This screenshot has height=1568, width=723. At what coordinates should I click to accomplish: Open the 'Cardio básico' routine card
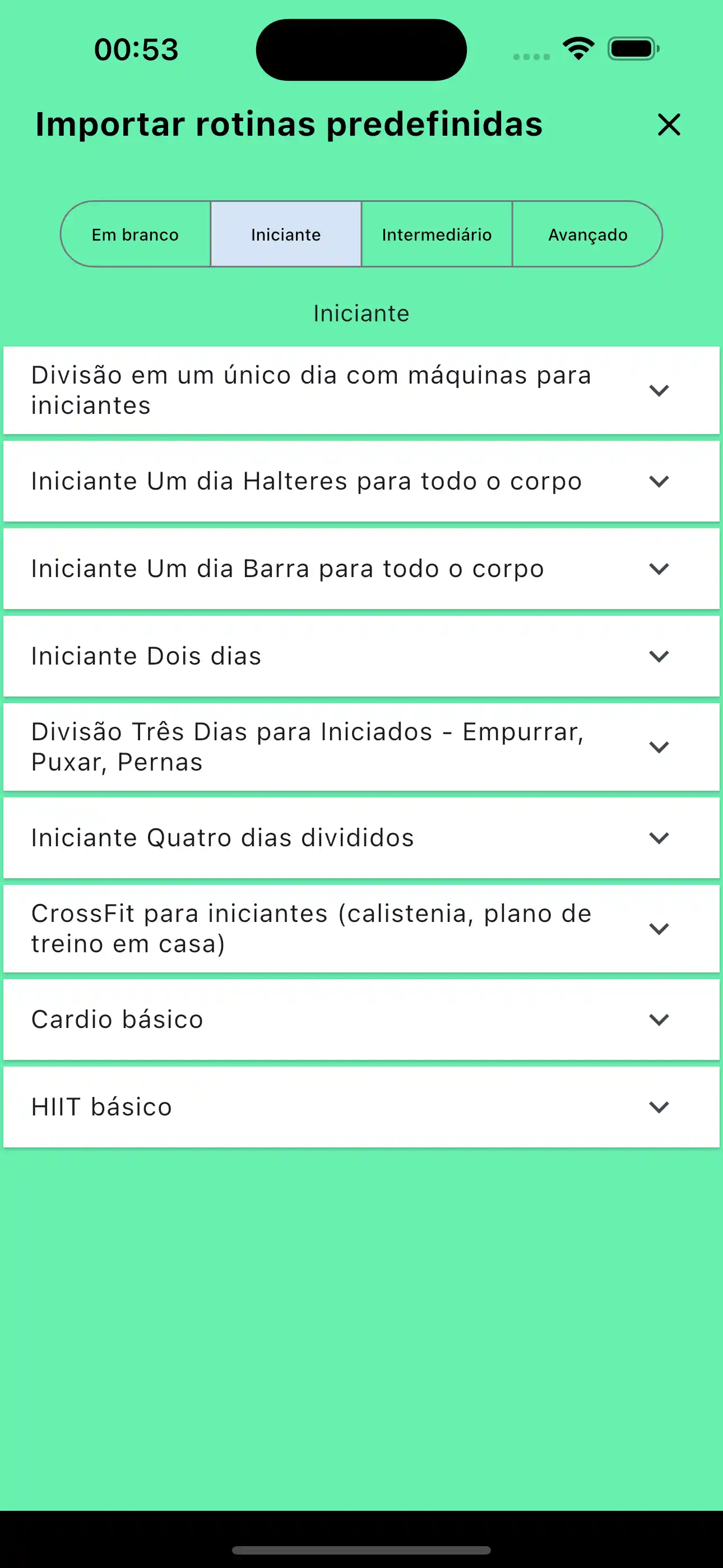tap(304, 1020)
